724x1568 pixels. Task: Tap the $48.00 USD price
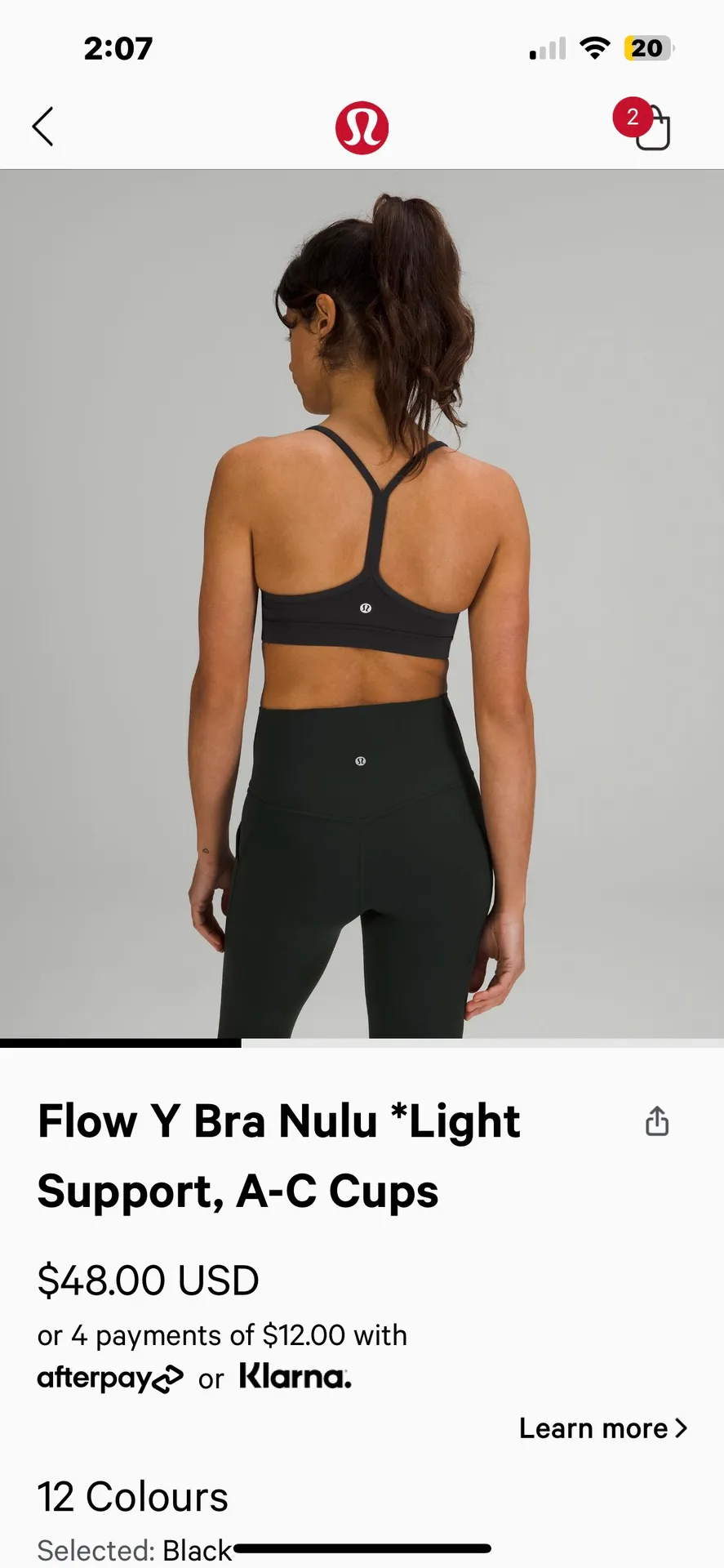pos(148,1279)
